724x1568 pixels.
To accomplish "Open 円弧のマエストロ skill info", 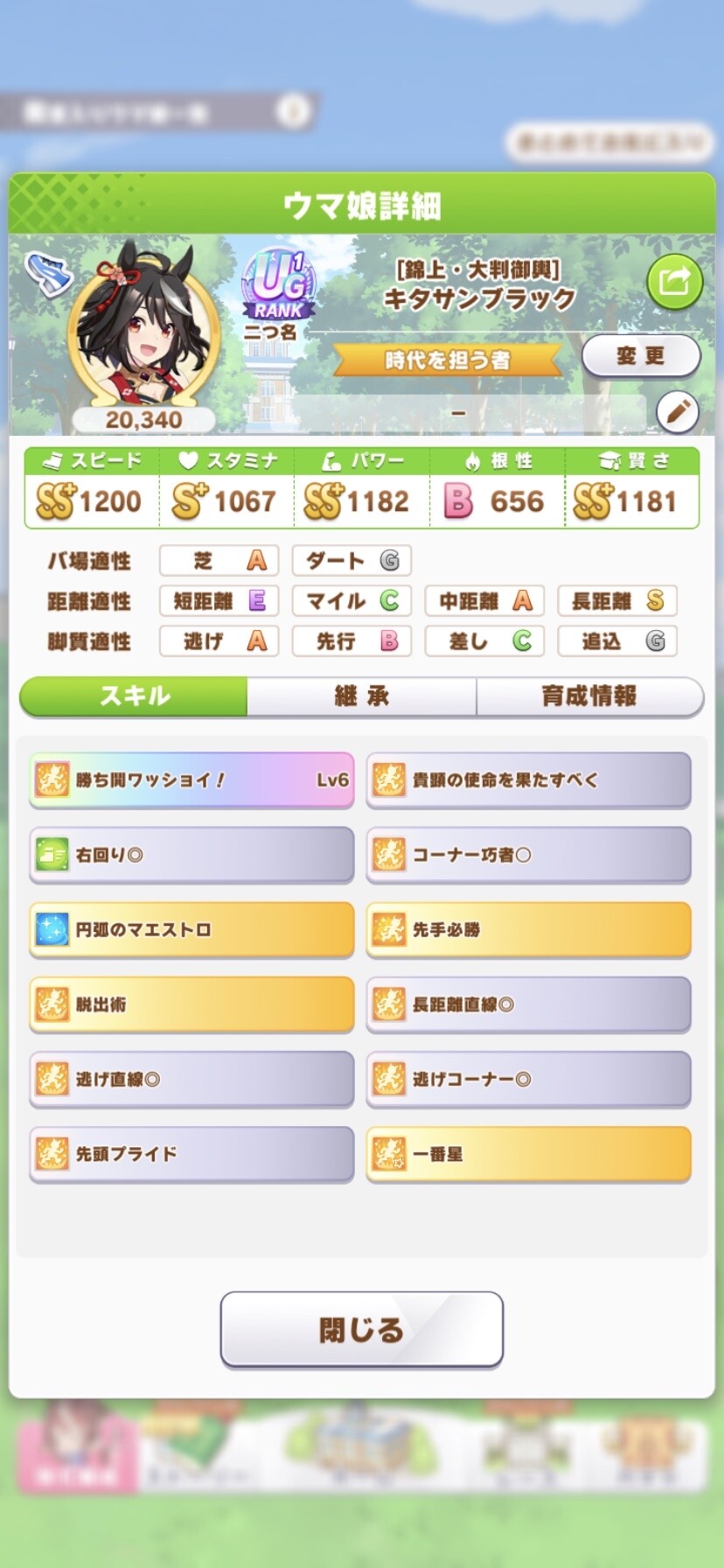I will point(191,929).
